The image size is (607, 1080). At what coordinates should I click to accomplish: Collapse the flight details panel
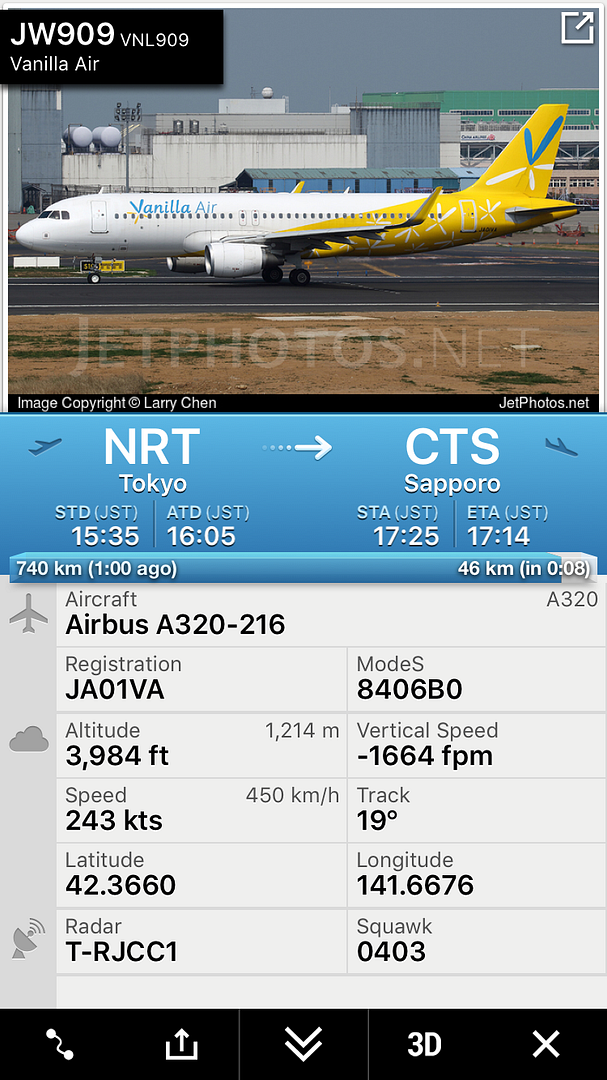303,1045
